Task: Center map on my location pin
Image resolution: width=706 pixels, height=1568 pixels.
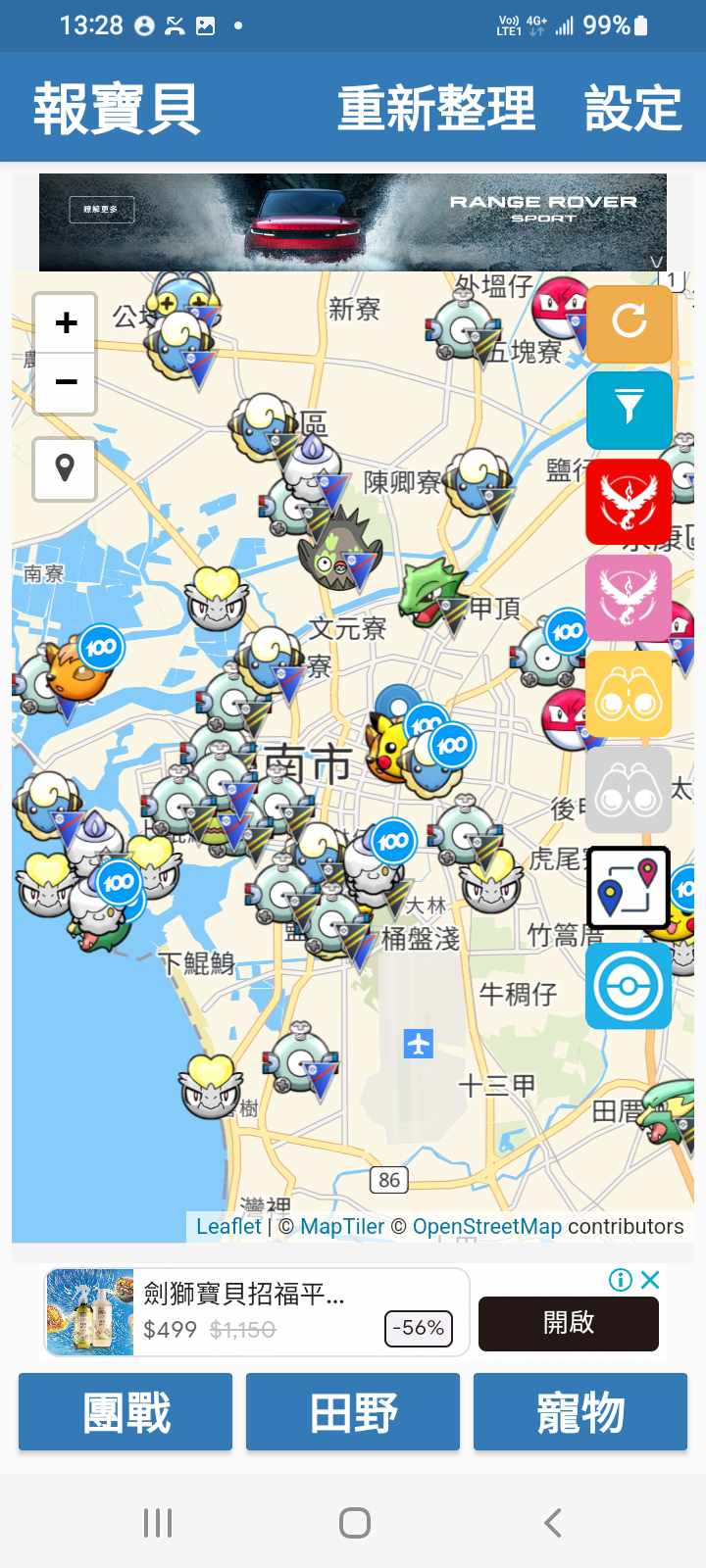Action: [x=65, y=468]
